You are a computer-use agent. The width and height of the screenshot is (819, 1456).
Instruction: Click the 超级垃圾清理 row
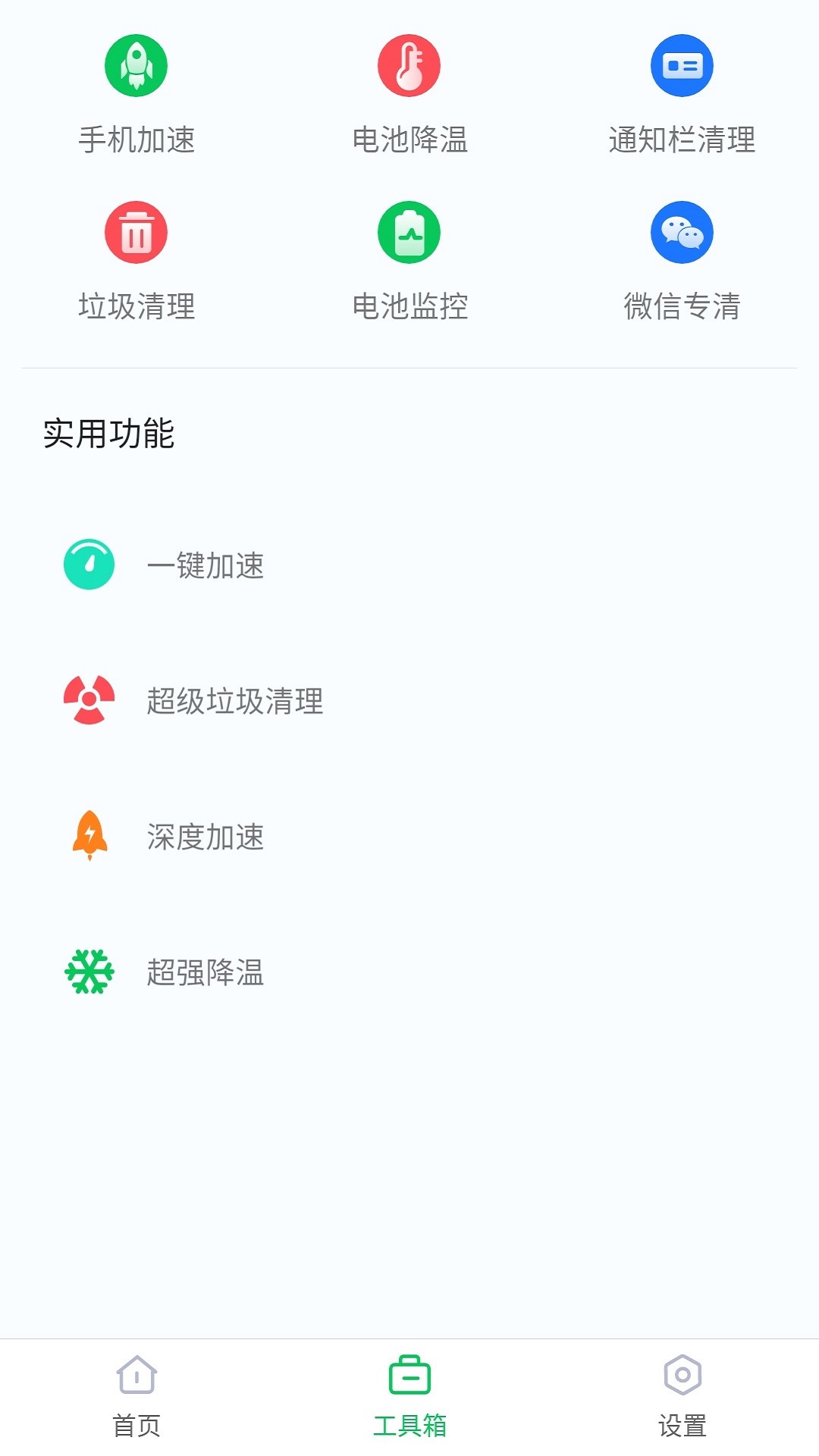[x=235, y=702]
